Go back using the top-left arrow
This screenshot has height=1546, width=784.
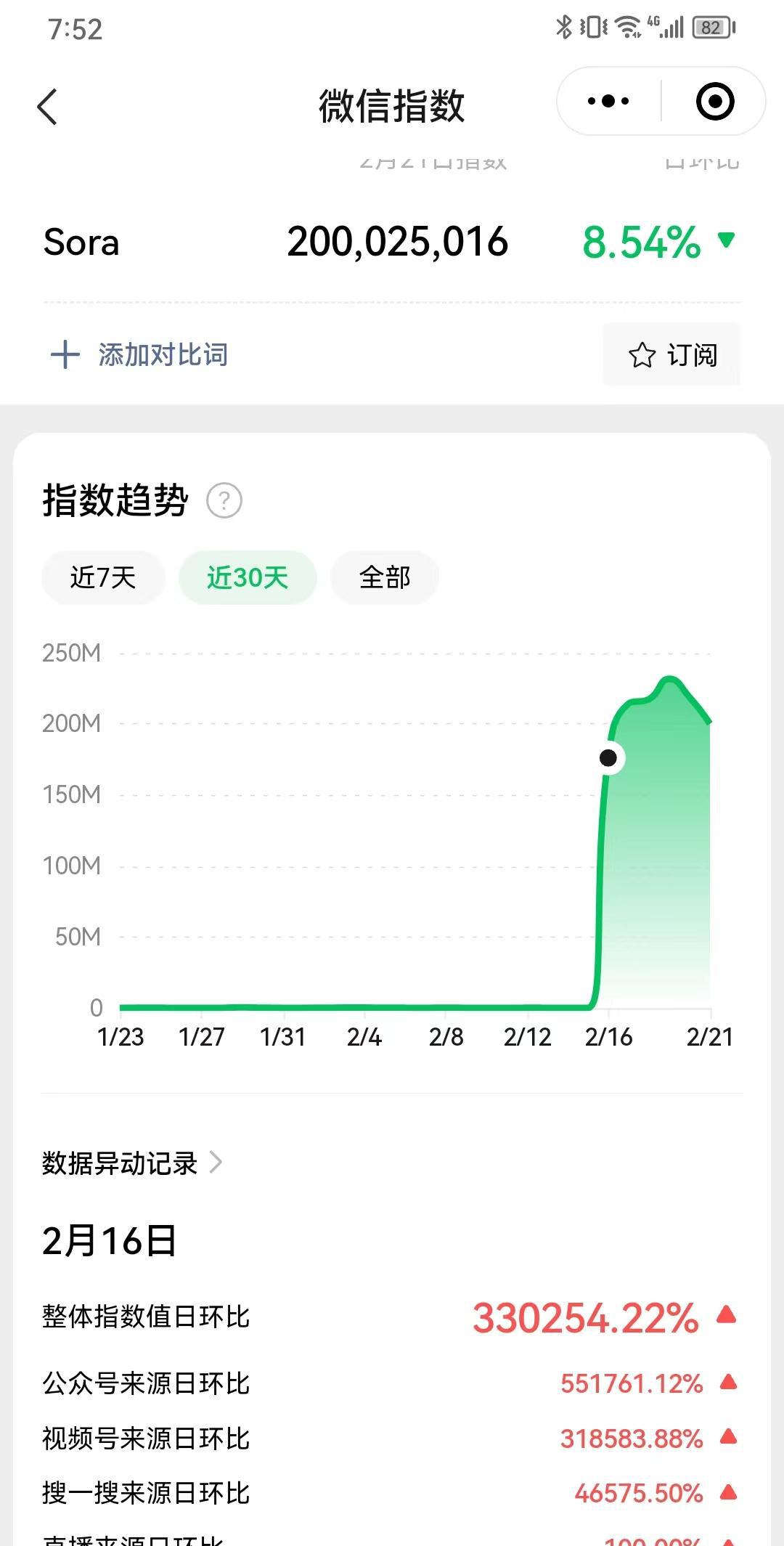[x=47, y=107]
